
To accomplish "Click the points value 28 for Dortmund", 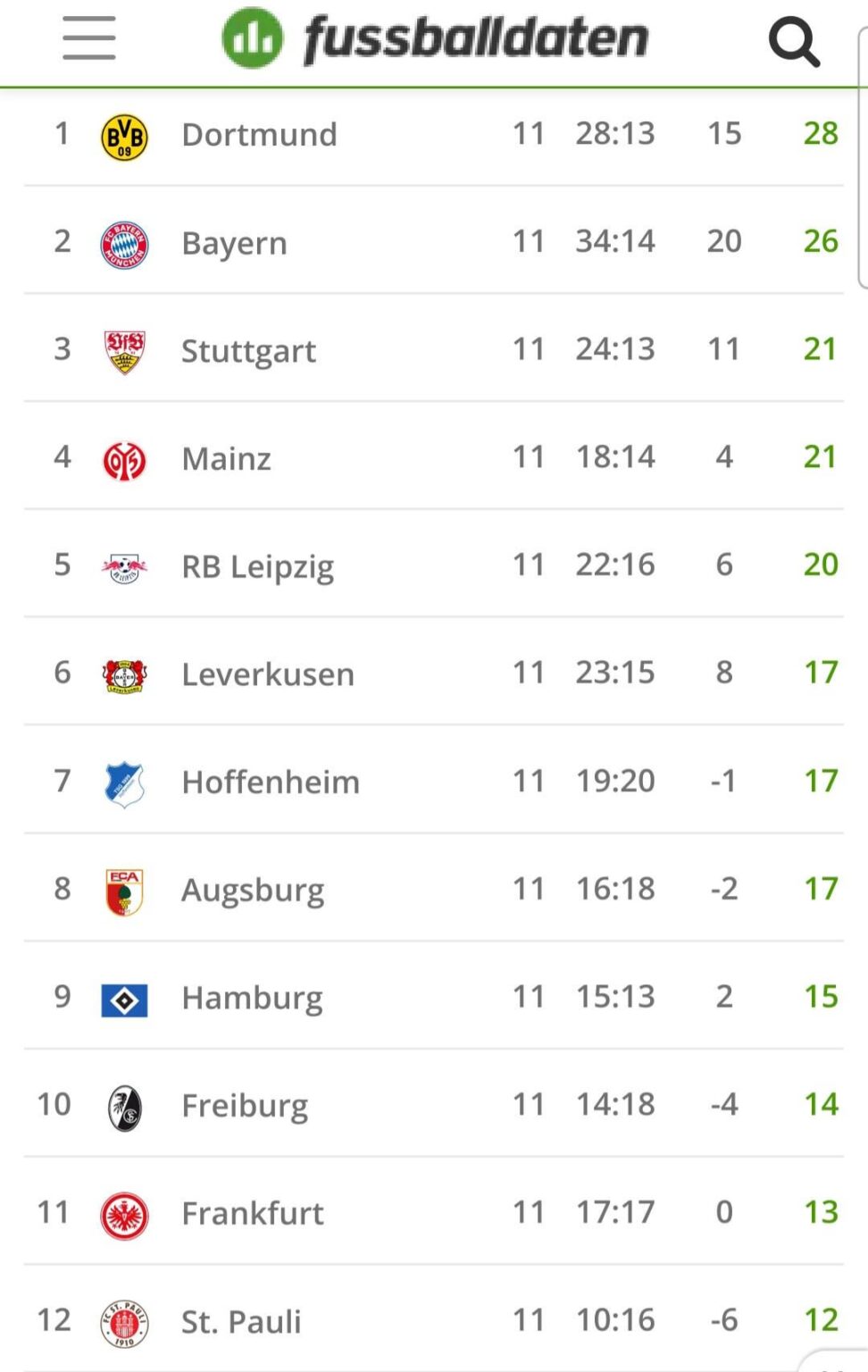I will pyautogui.click(x=819, y=133).
